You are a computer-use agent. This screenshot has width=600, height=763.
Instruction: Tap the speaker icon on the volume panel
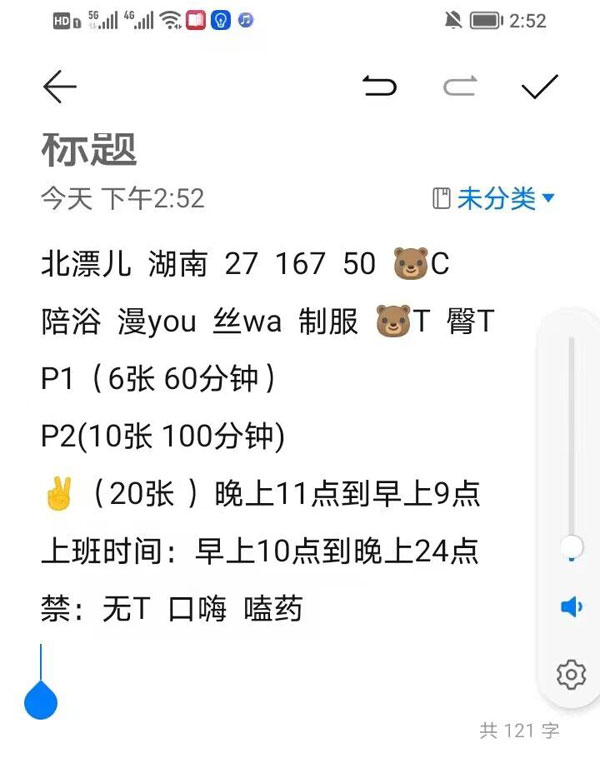click(572, 607)
